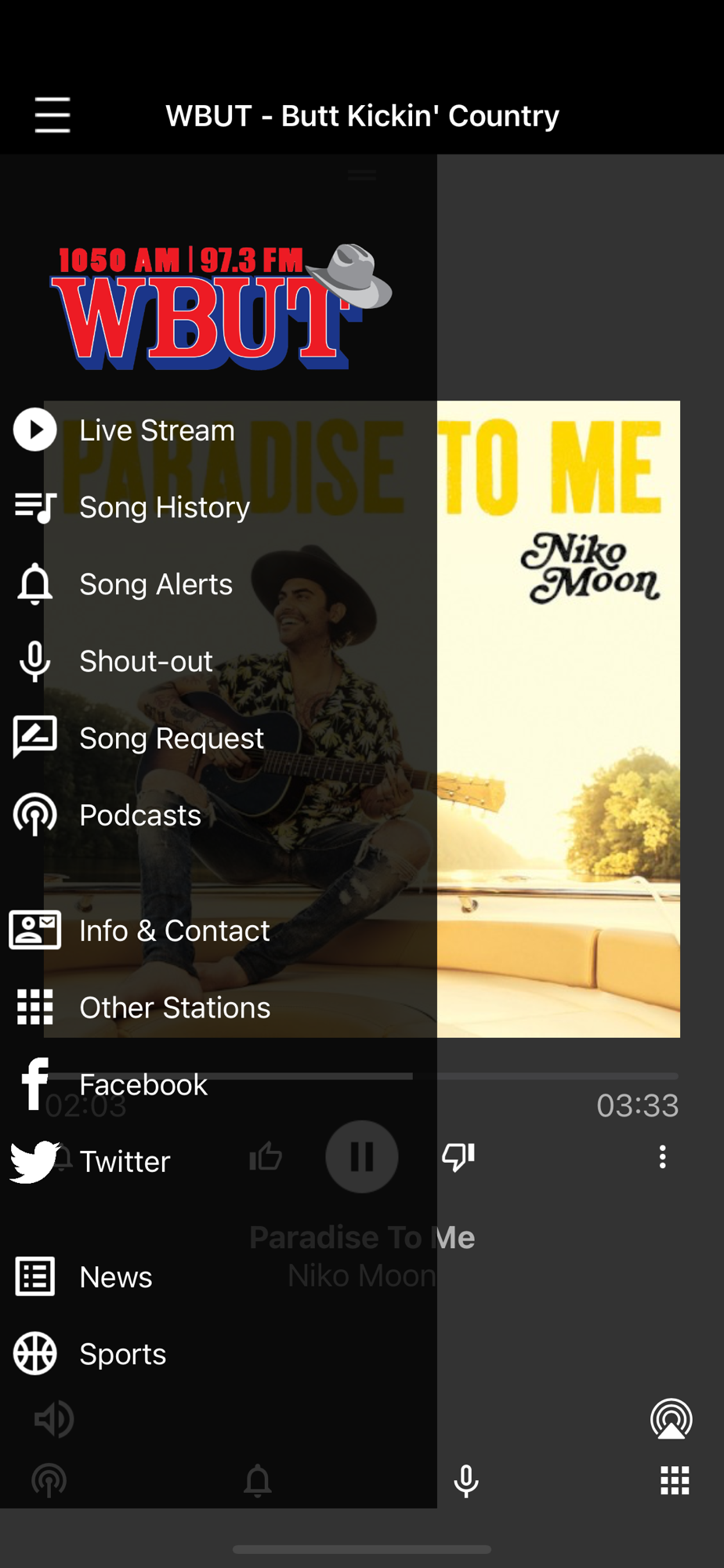The height and width of the screenshot is (1568, 724).
Task: Dislike the current song with thumbs down
Action: coord(458,1156)
